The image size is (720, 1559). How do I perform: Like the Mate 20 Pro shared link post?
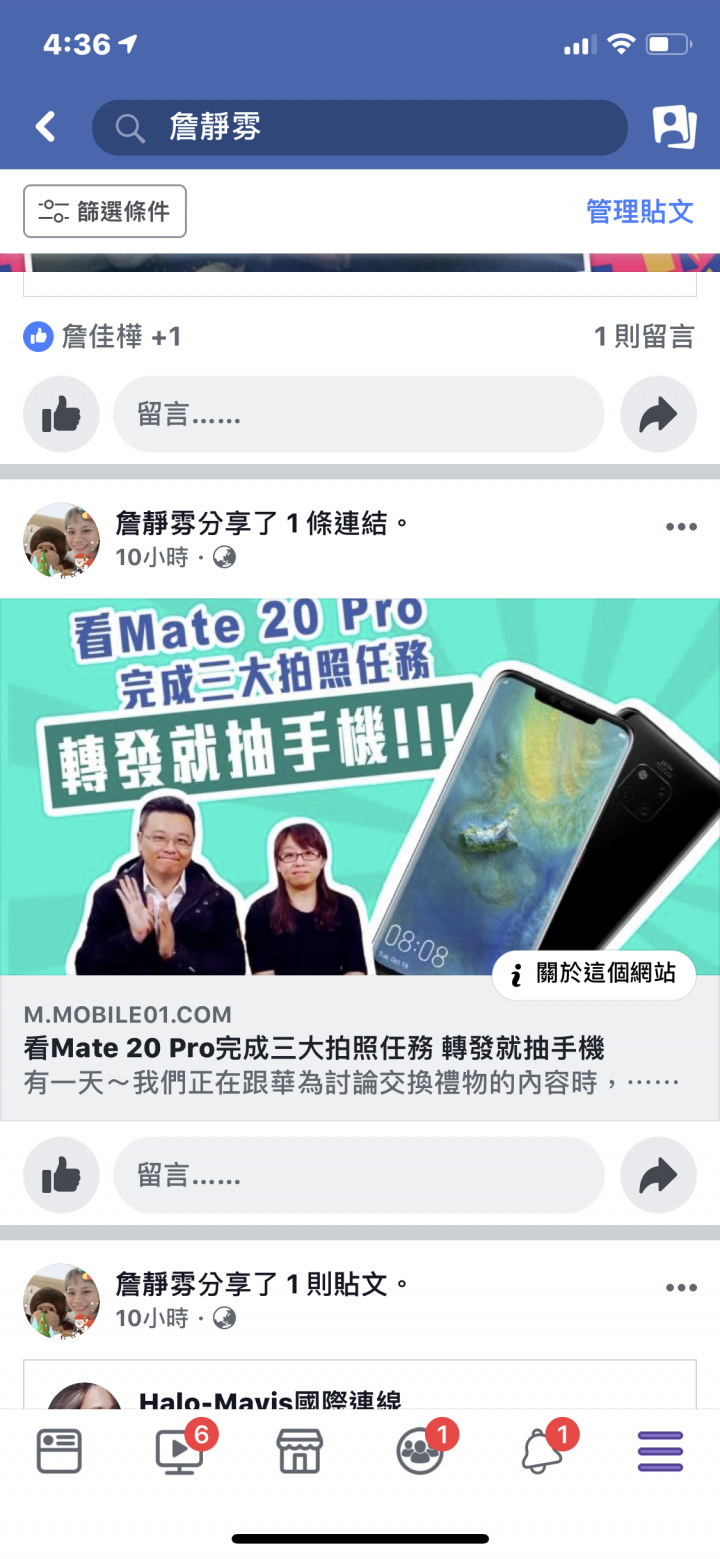[x=61, y=1175]
